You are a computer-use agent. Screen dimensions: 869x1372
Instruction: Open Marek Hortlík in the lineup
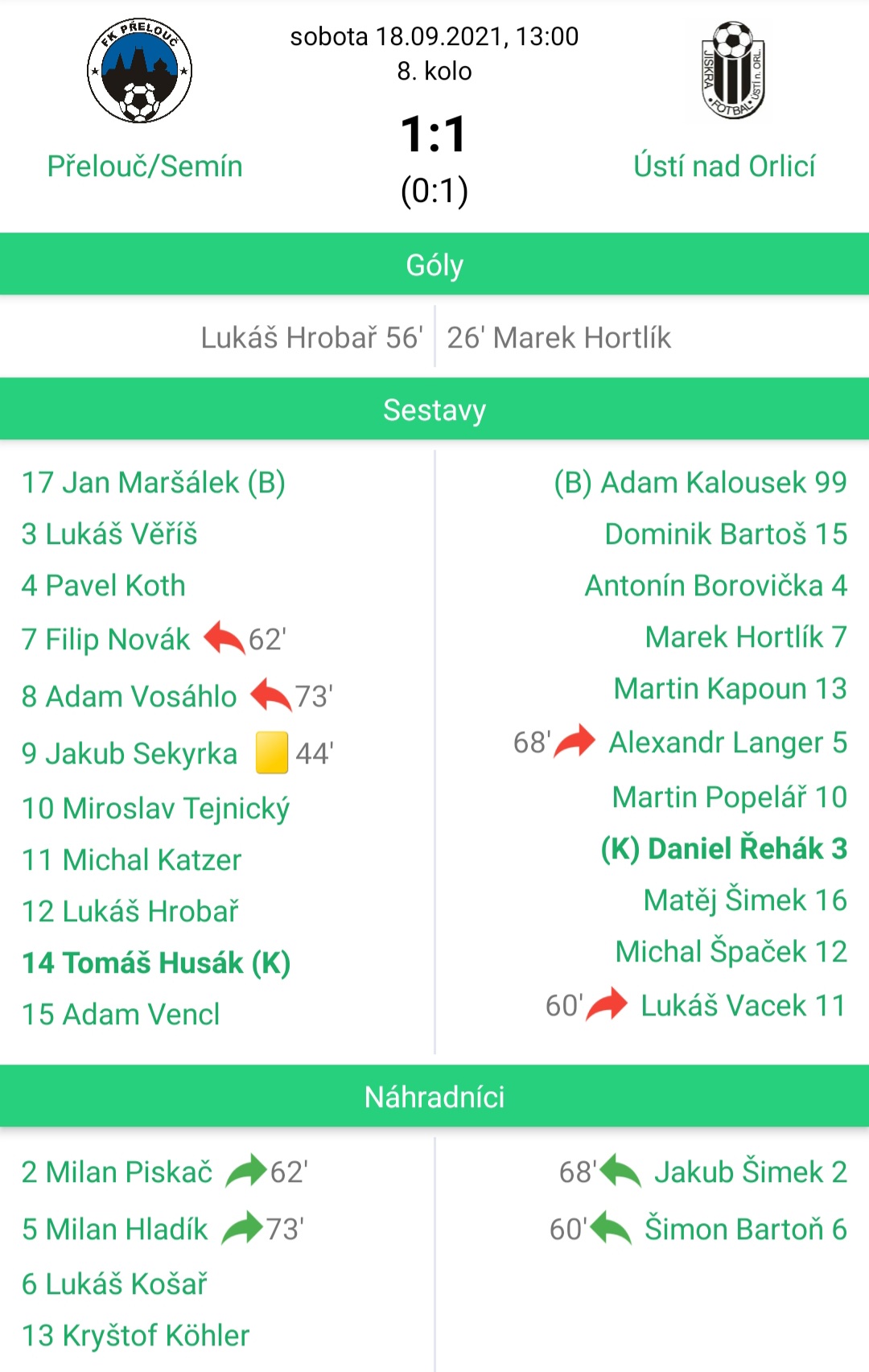(x=746, y=637)
